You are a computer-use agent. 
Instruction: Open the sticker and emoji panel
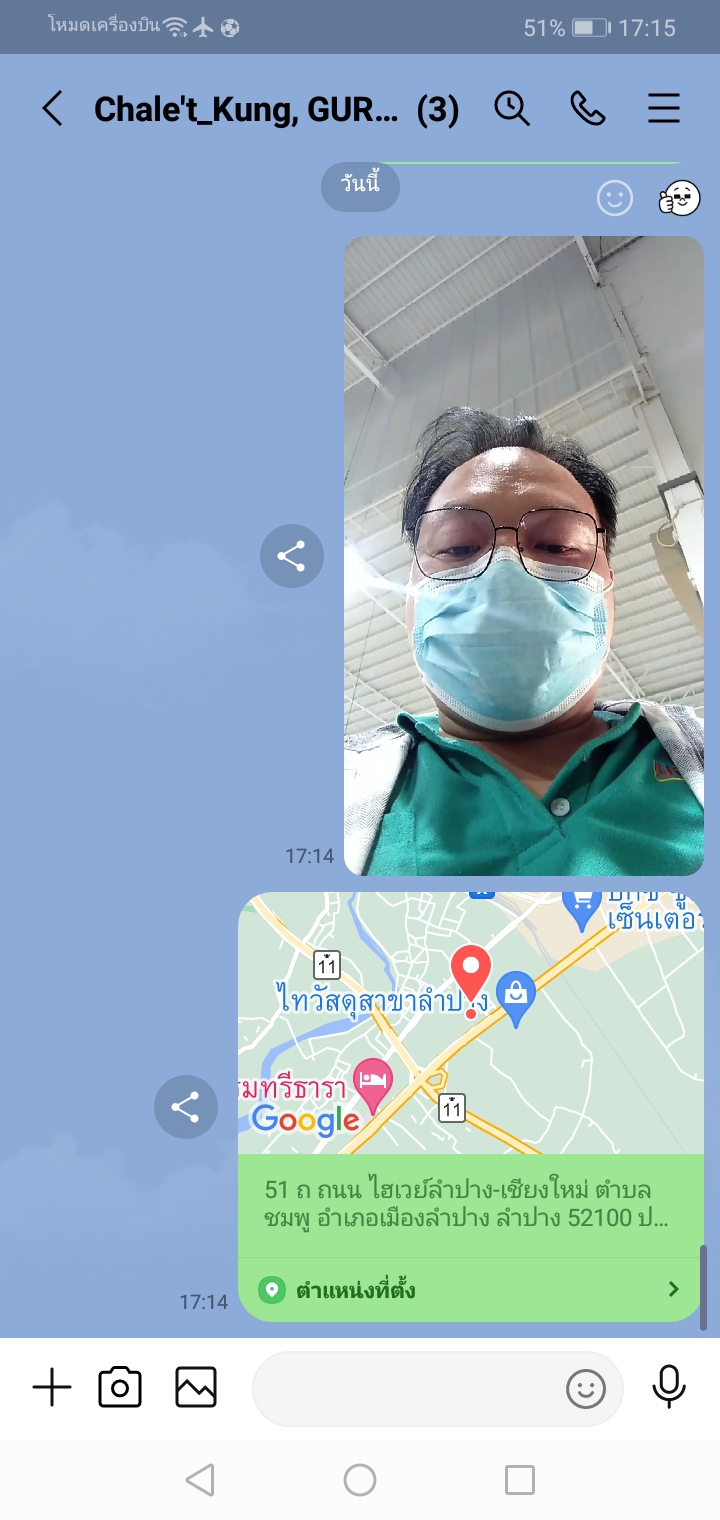click(586, 1389)
